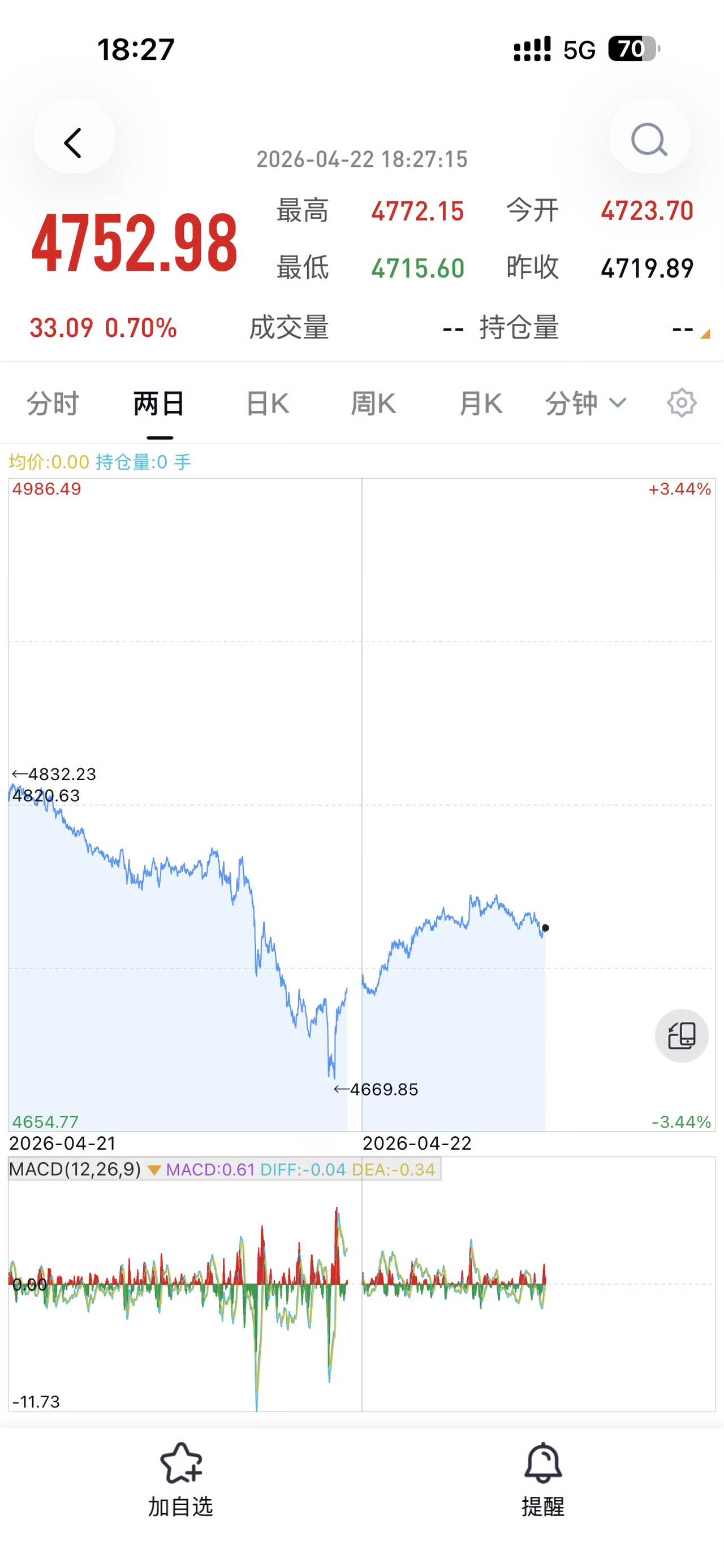
Task: Select the 月K monthly chart view
Action: (480, 403)
